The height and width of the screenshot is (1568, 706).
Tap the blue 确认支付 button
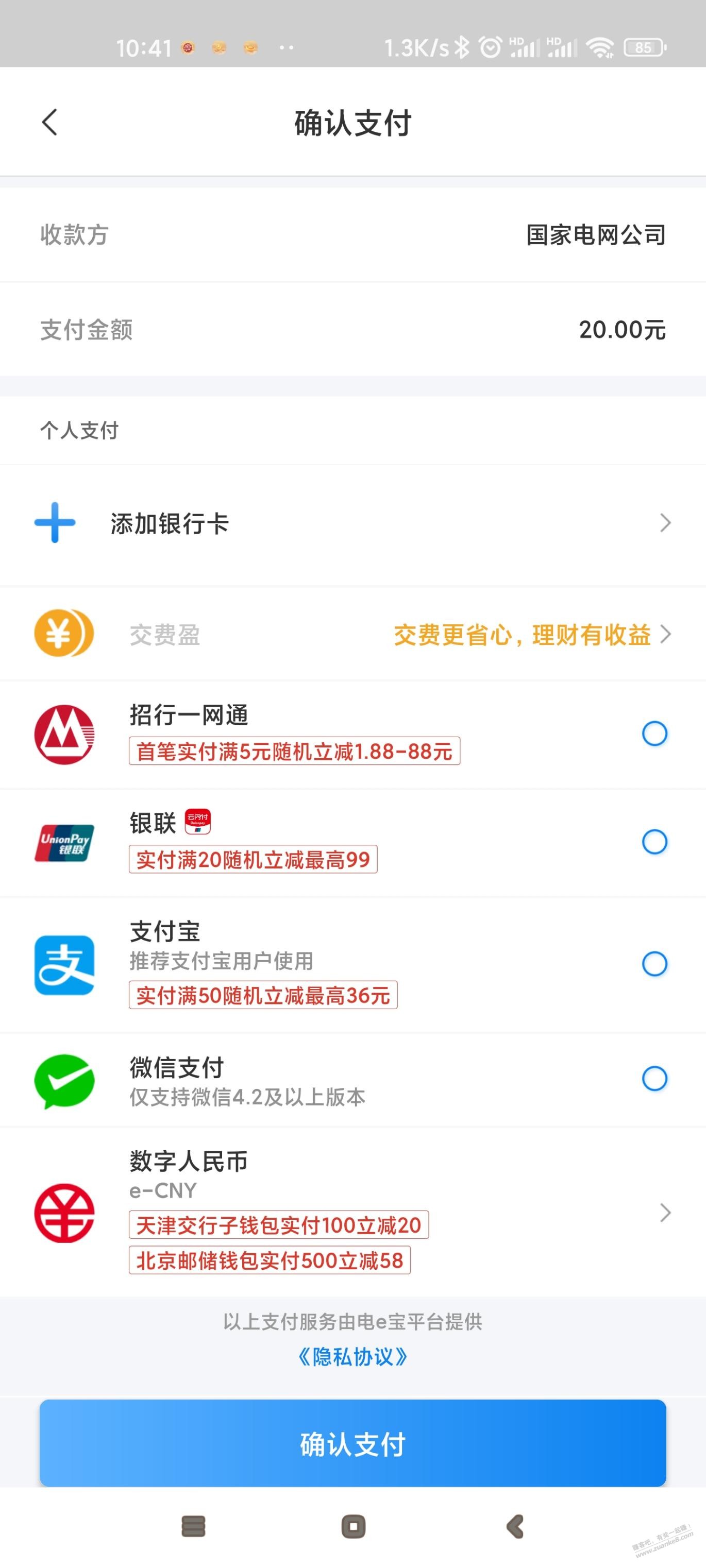click(x=352, y=1443)
